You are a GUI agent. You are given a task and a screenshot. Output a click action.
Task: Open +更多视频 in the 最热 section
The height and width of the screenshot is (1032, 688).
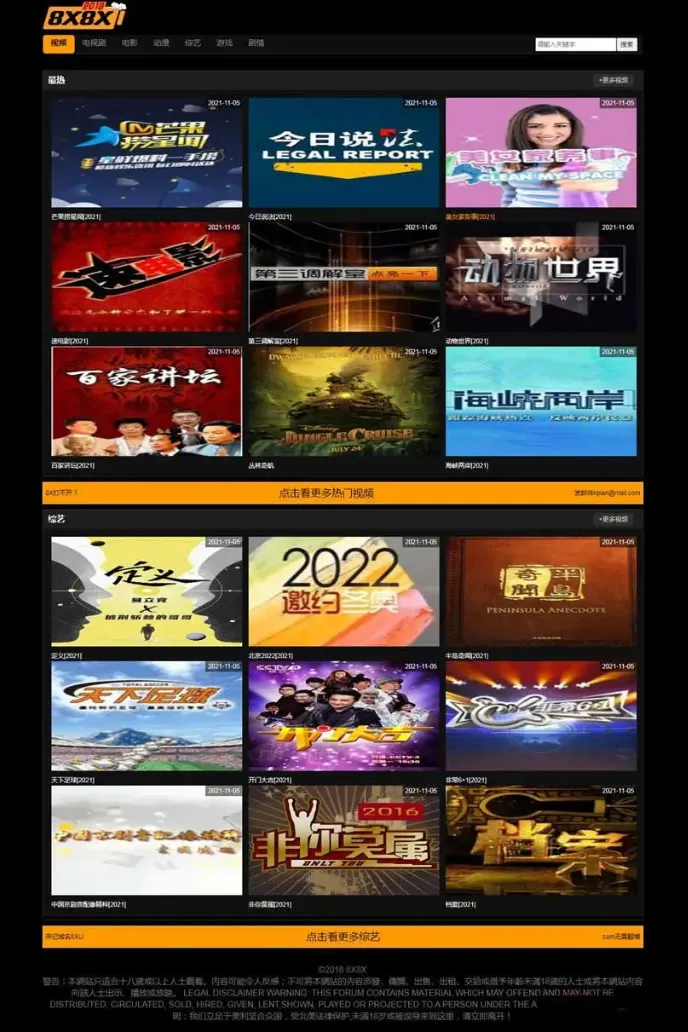614,80
